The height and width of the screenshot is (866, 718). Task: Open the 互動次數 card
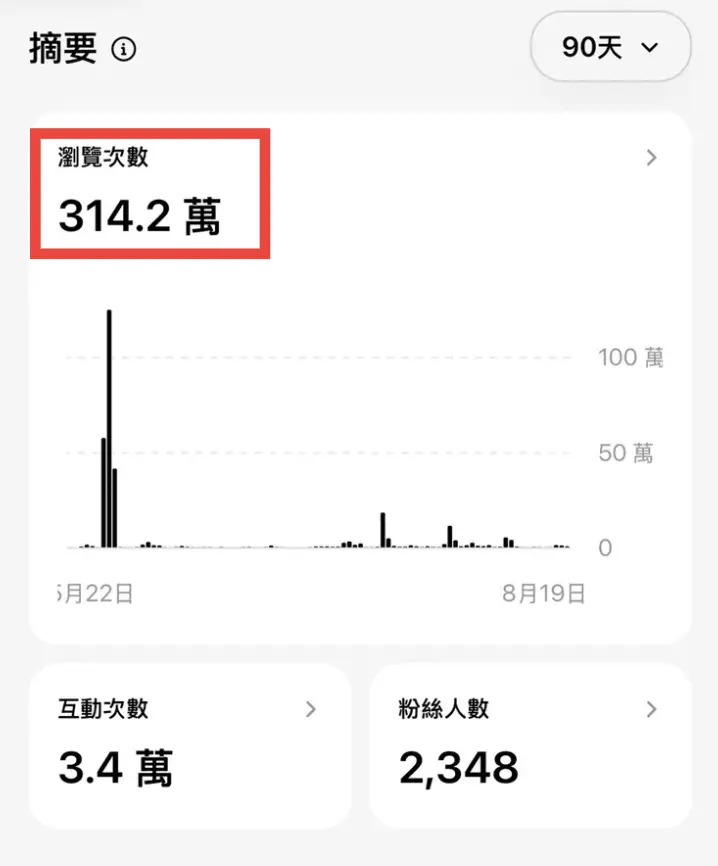click(190, 742)
